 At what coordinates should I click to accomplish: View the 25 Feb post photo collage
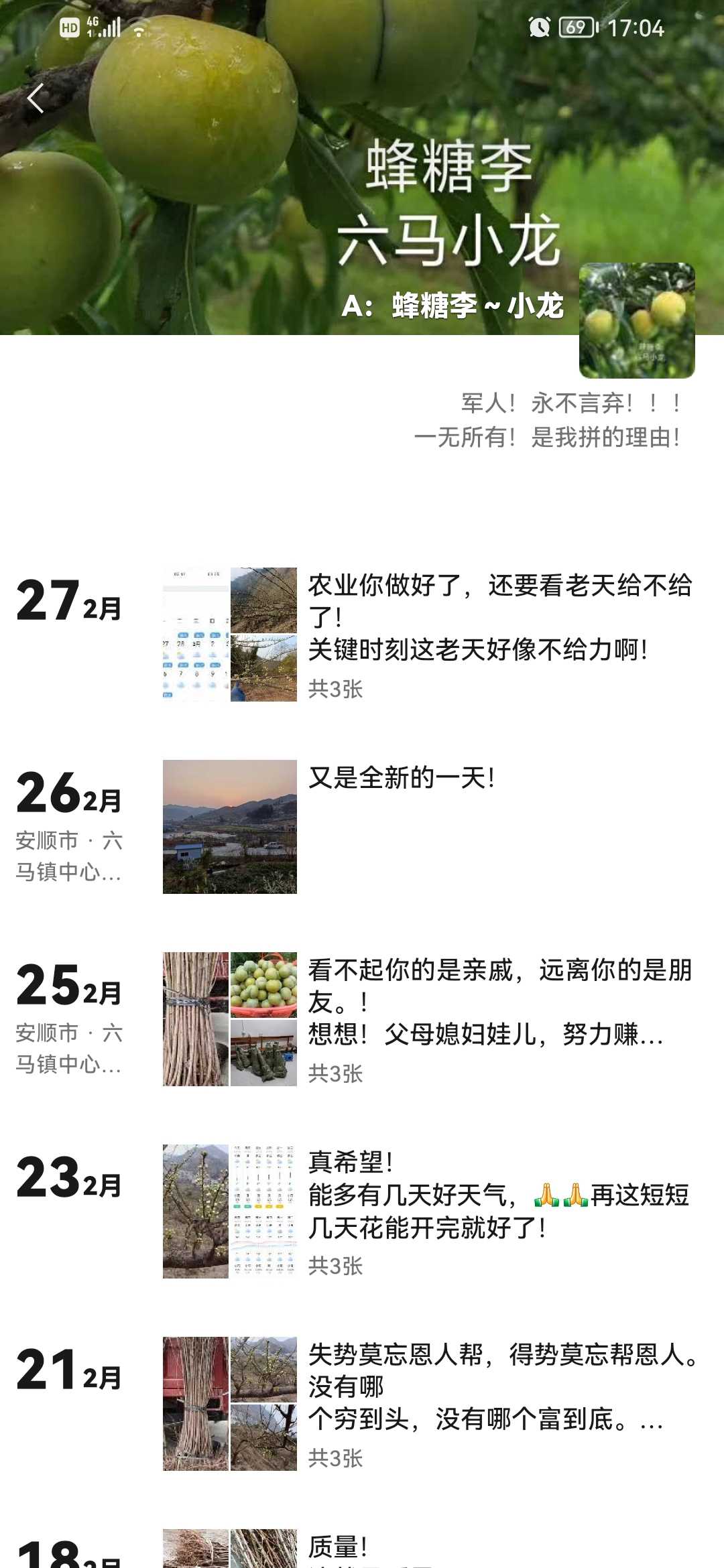(x=229, y=1019)
